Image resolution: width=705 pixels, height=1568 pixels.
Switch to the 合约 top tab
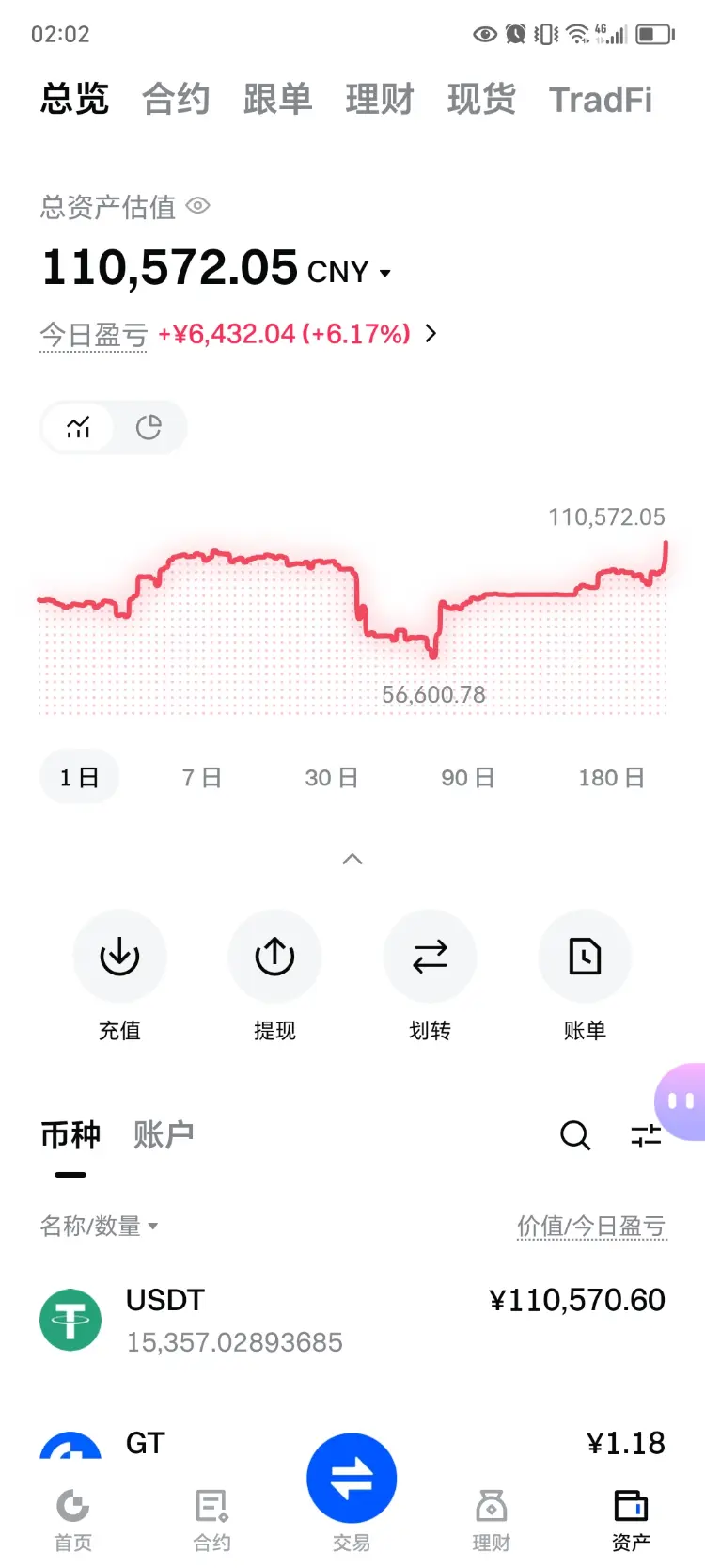click(x=176, y=99)
